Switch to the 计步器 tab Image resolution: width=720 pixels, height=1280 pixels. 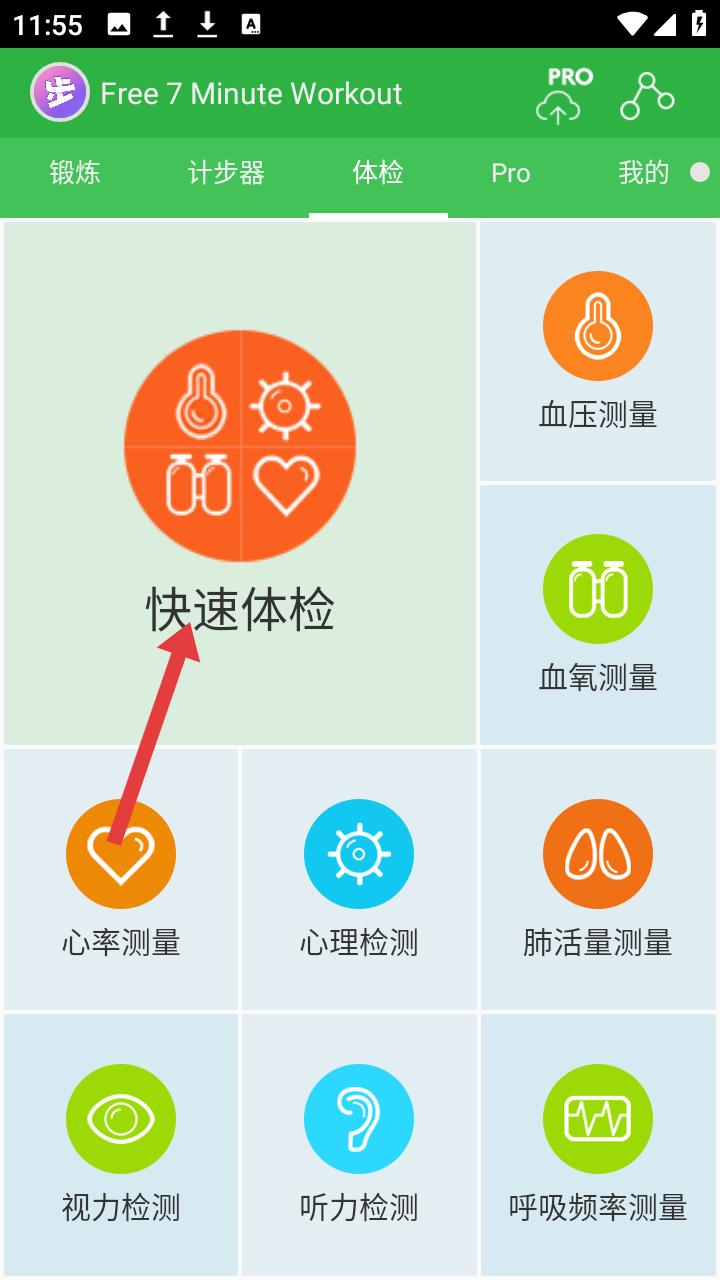(226, 173)
